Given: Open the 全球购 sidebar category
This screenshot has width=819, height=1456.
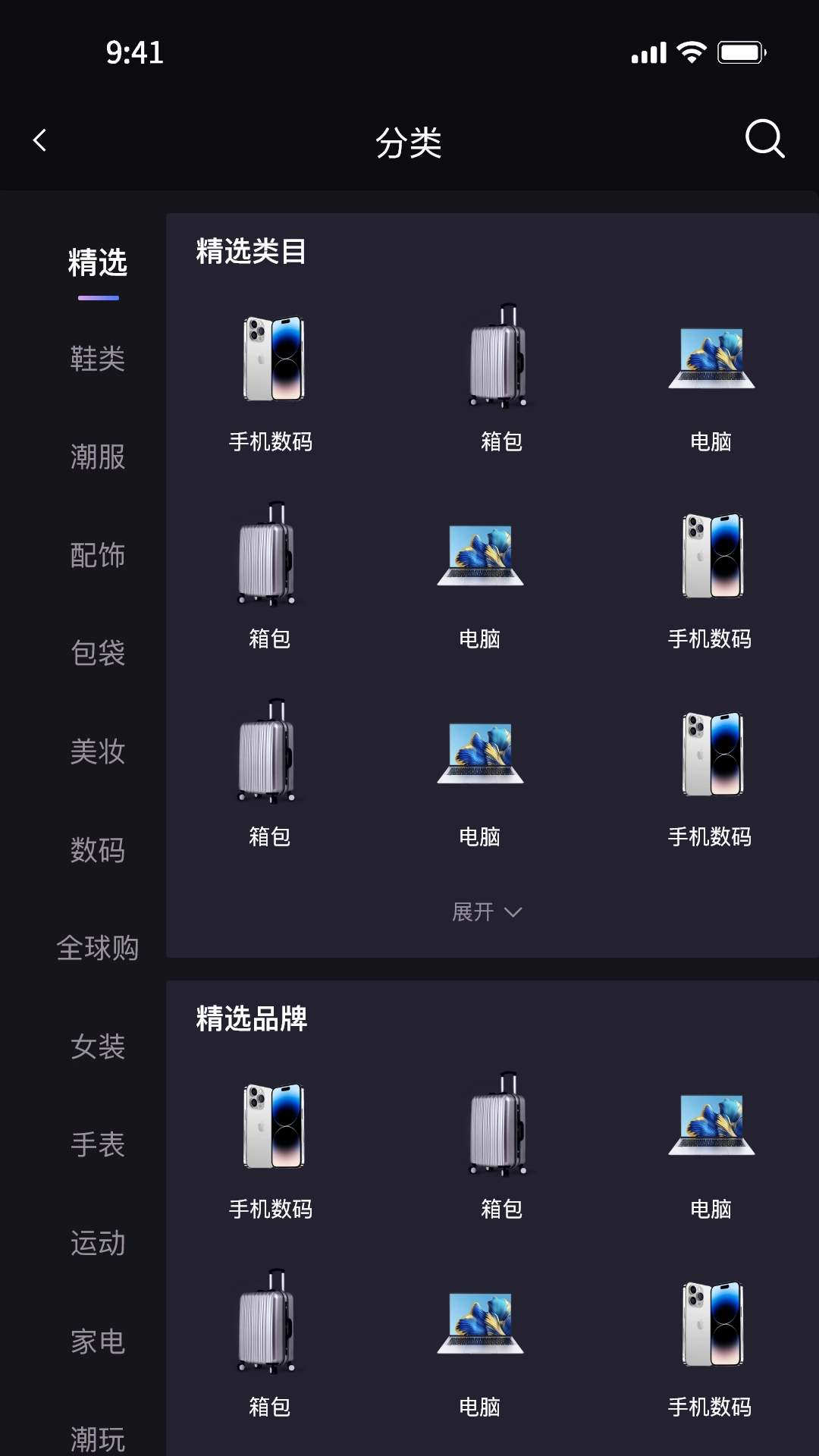Looking at the screenshot, I should 96,949.
